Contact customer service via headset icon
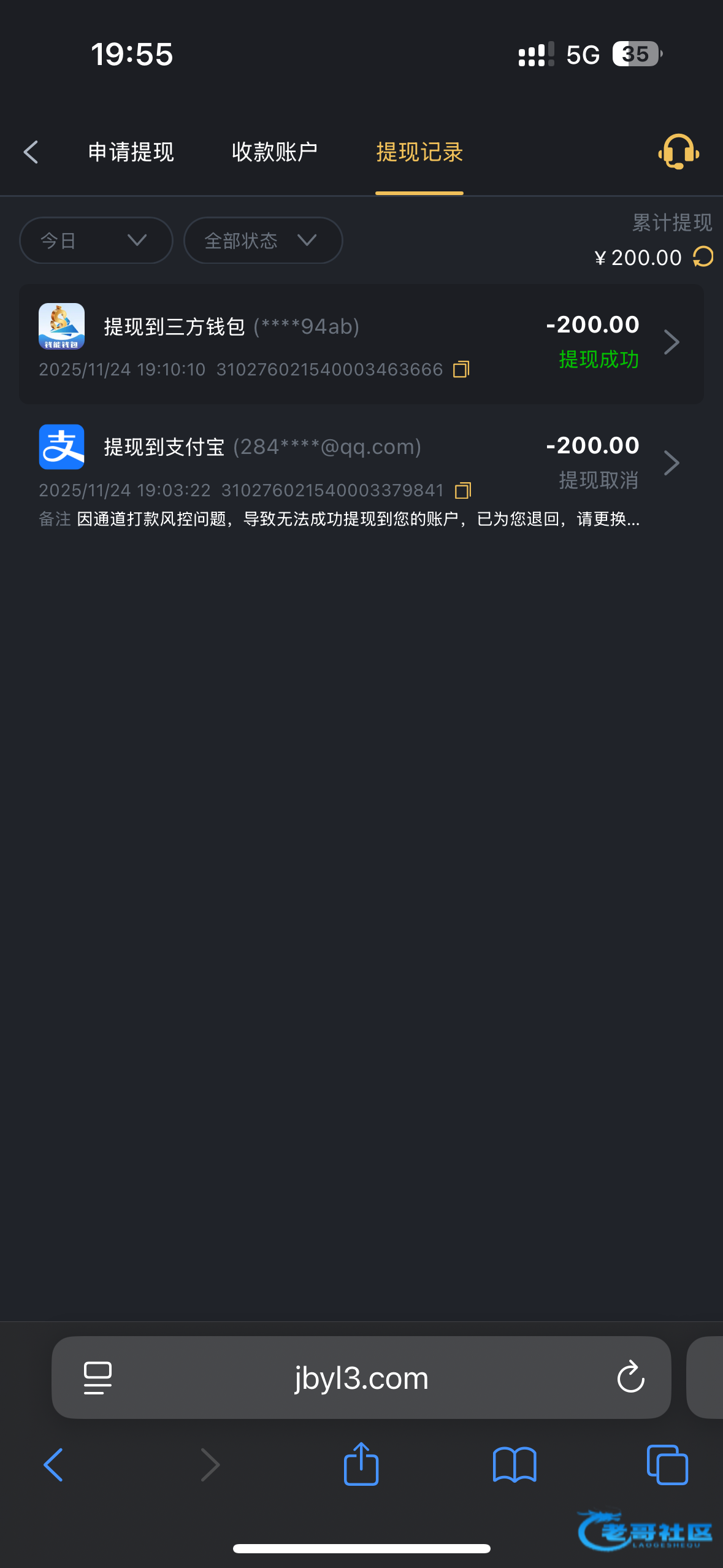Image resolution: width=723 pixels, height=1568 pixels. click(678, 152)
